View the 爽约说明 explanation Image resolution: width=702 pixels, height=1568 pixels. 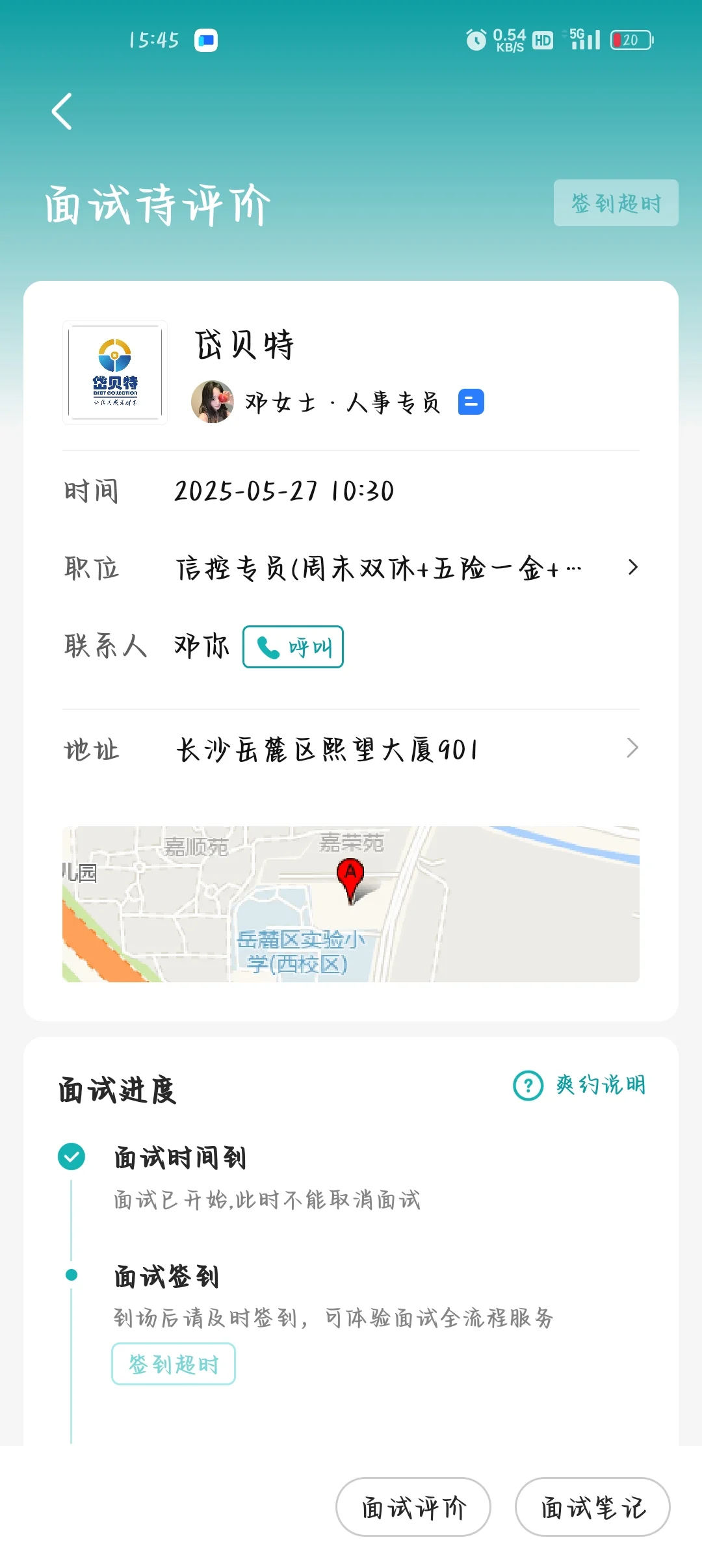coord(580,1085)
